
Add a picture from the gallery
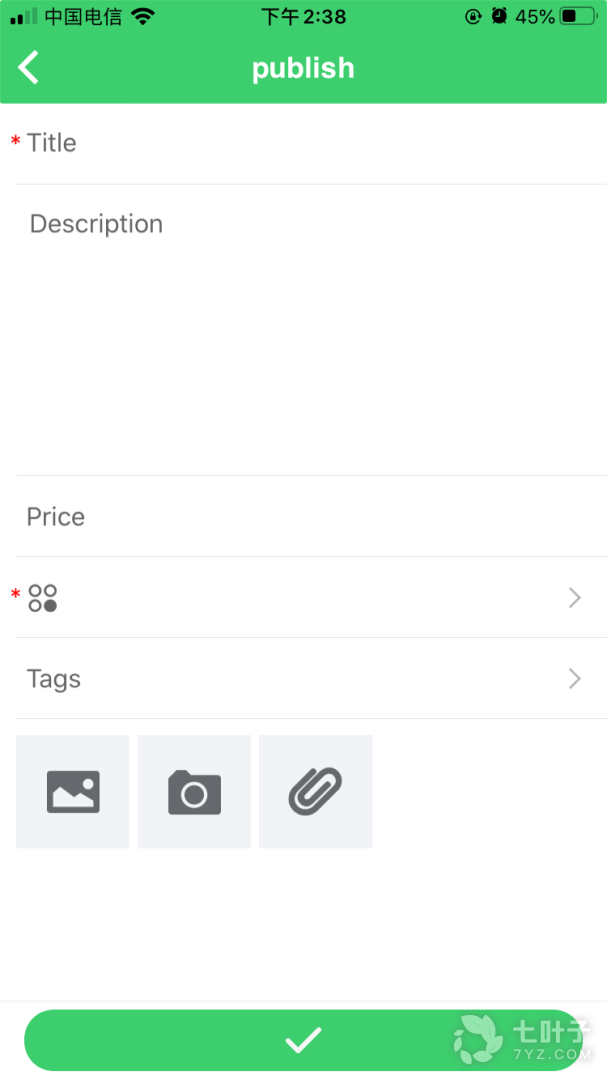73,792
